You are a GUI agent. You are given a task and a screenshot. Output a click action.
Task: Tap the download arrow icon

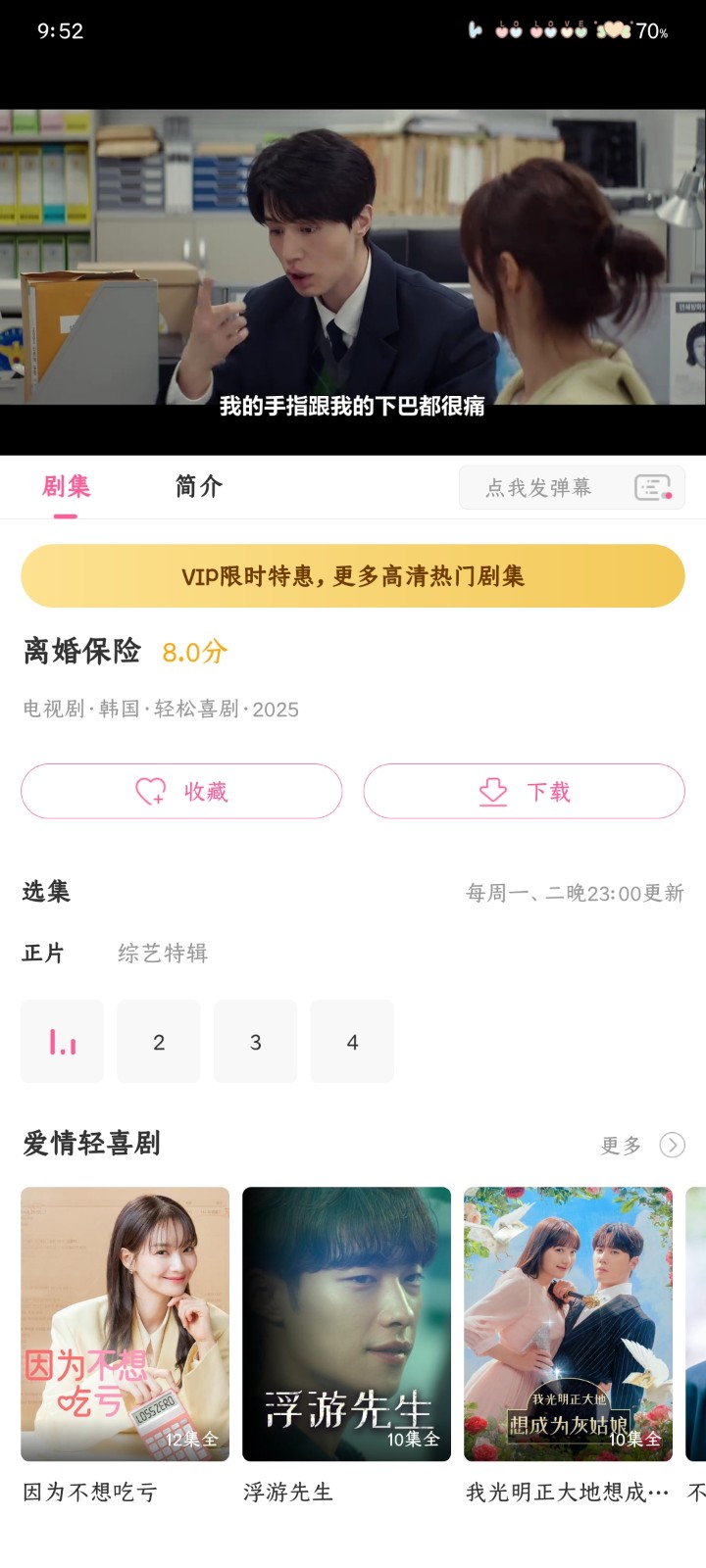pyautogui.click(x=493, y=790)
